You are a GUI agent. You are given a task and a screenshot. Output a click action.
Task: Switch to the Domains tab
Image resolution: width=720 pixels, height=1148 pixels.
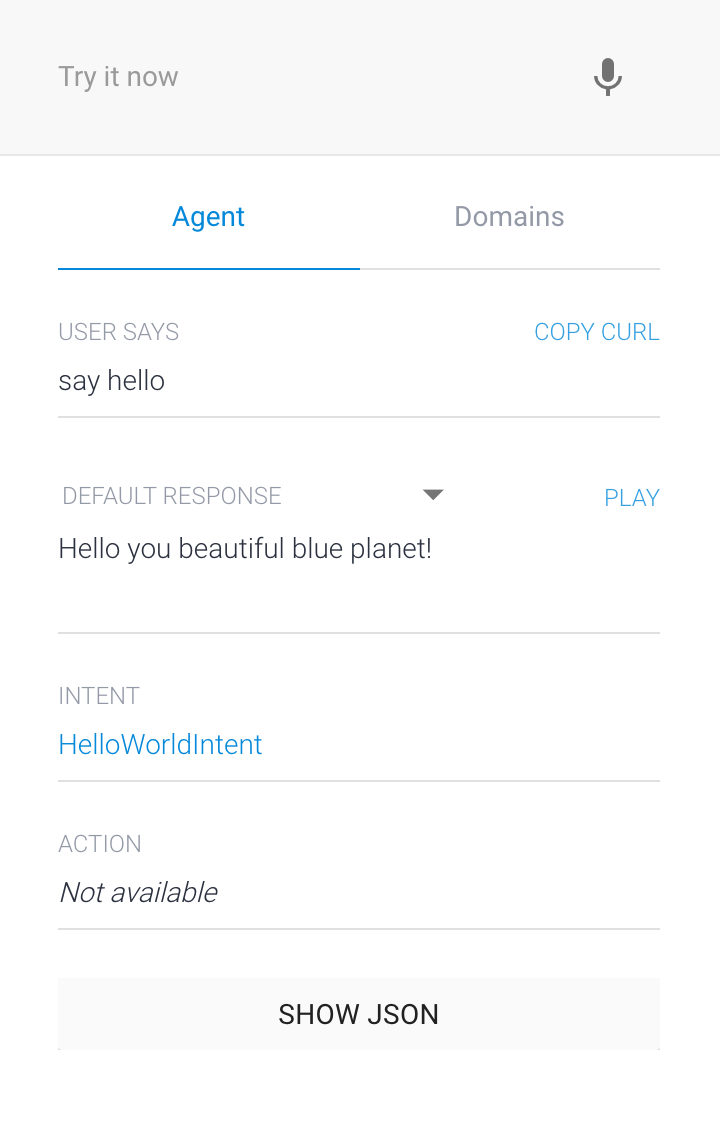(509, 217)
